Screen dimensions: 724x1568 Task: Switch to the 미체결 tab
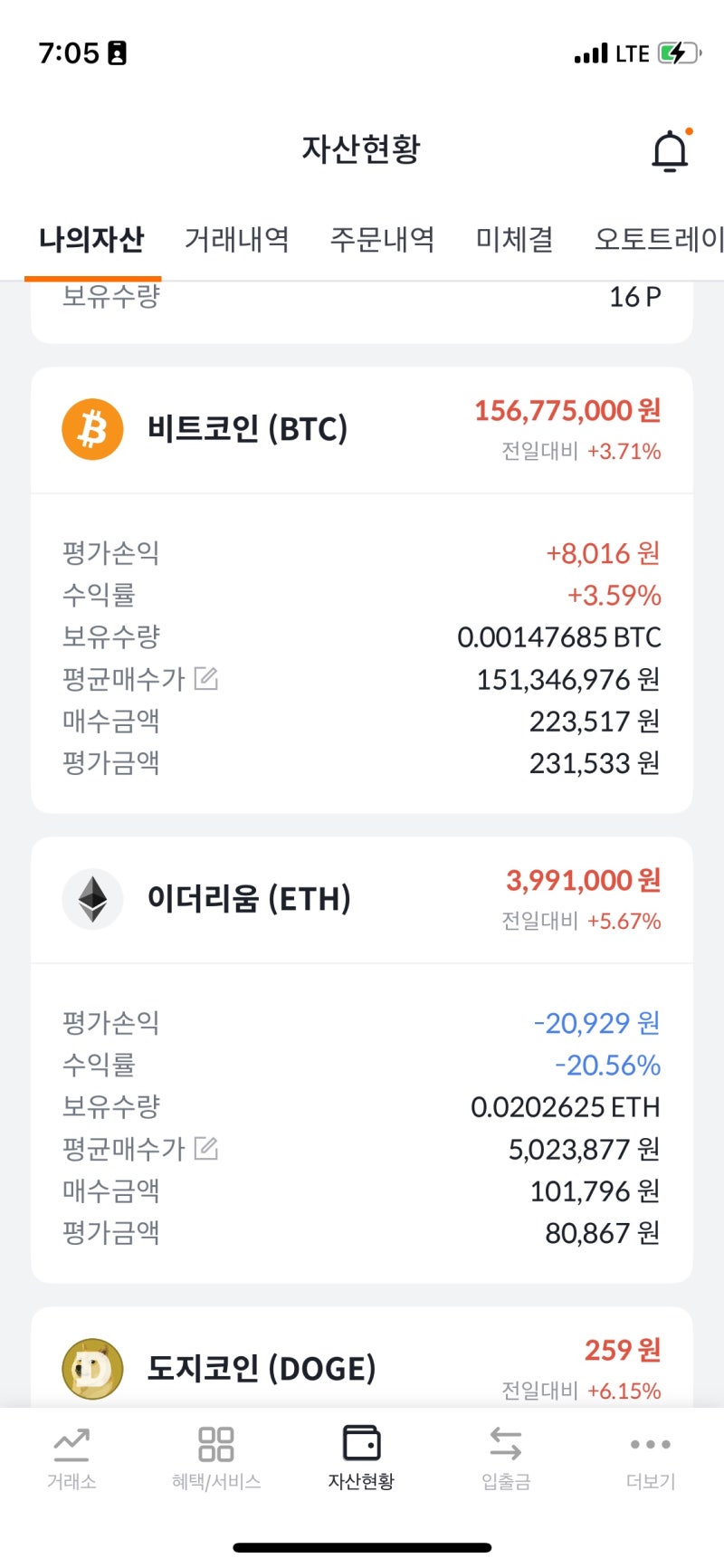513,240
